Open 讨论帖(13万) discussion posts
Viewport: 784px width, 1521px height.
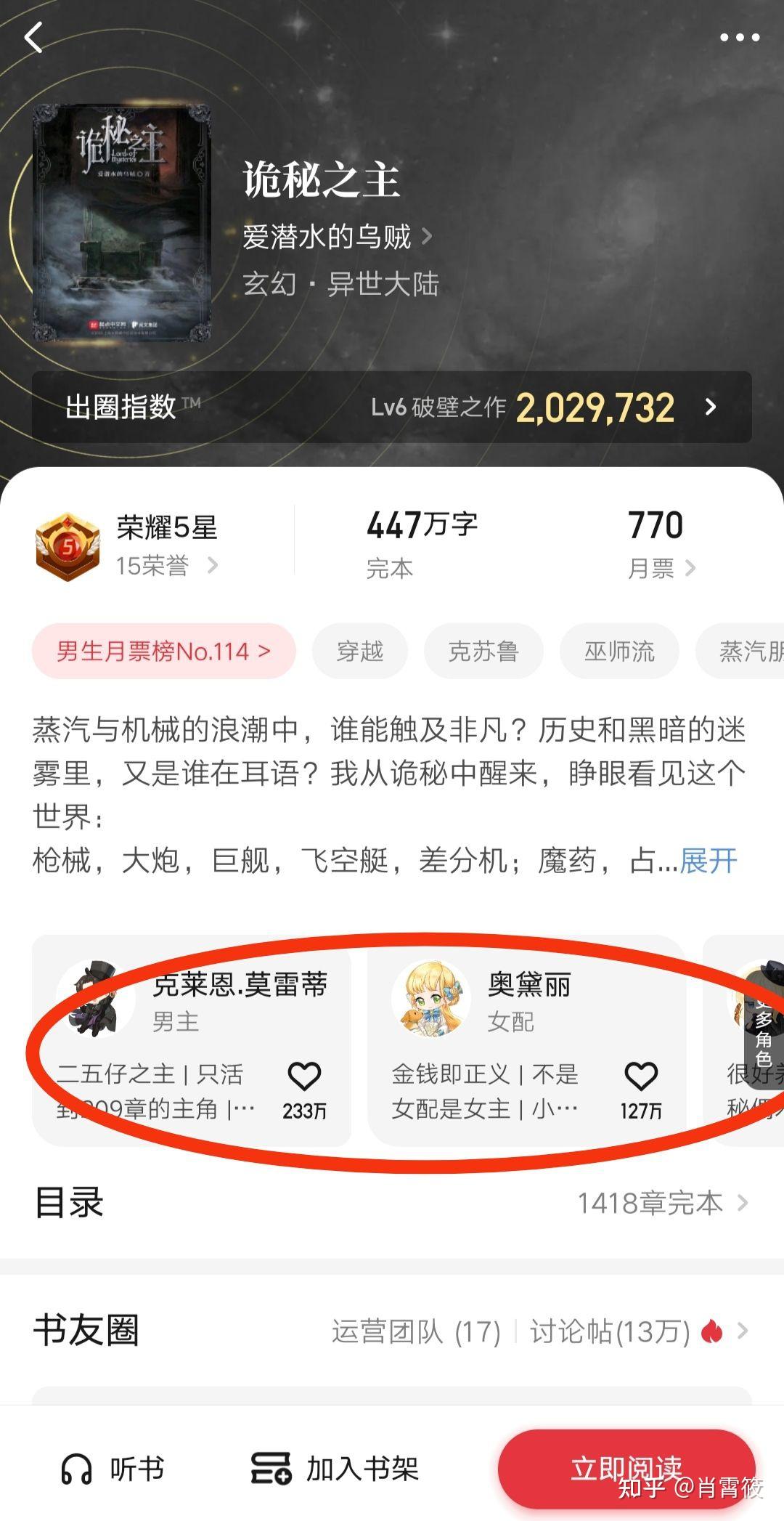click(610, 1332)
